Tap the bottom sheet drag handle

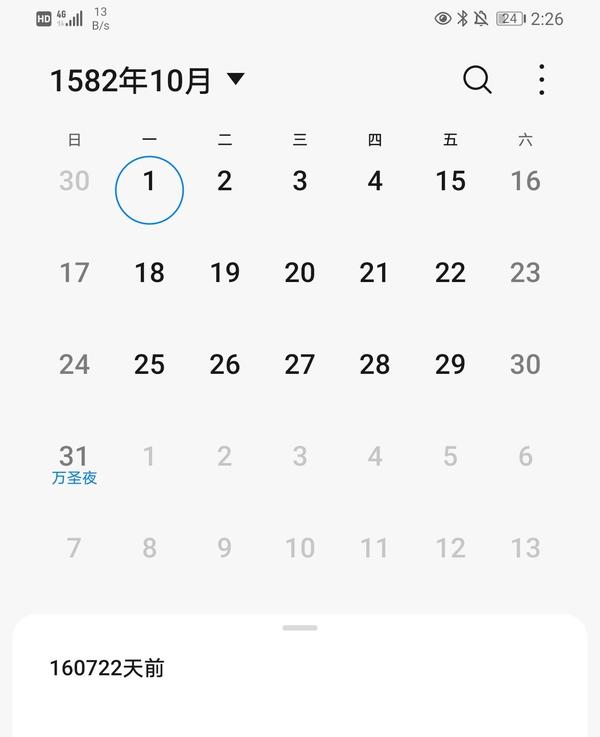tap(299, 628)
